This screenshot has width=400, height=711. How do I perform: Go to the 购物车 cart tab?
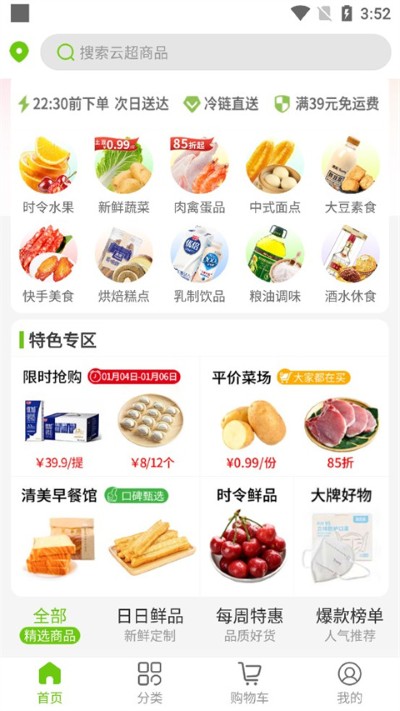[x=249, y=682]
